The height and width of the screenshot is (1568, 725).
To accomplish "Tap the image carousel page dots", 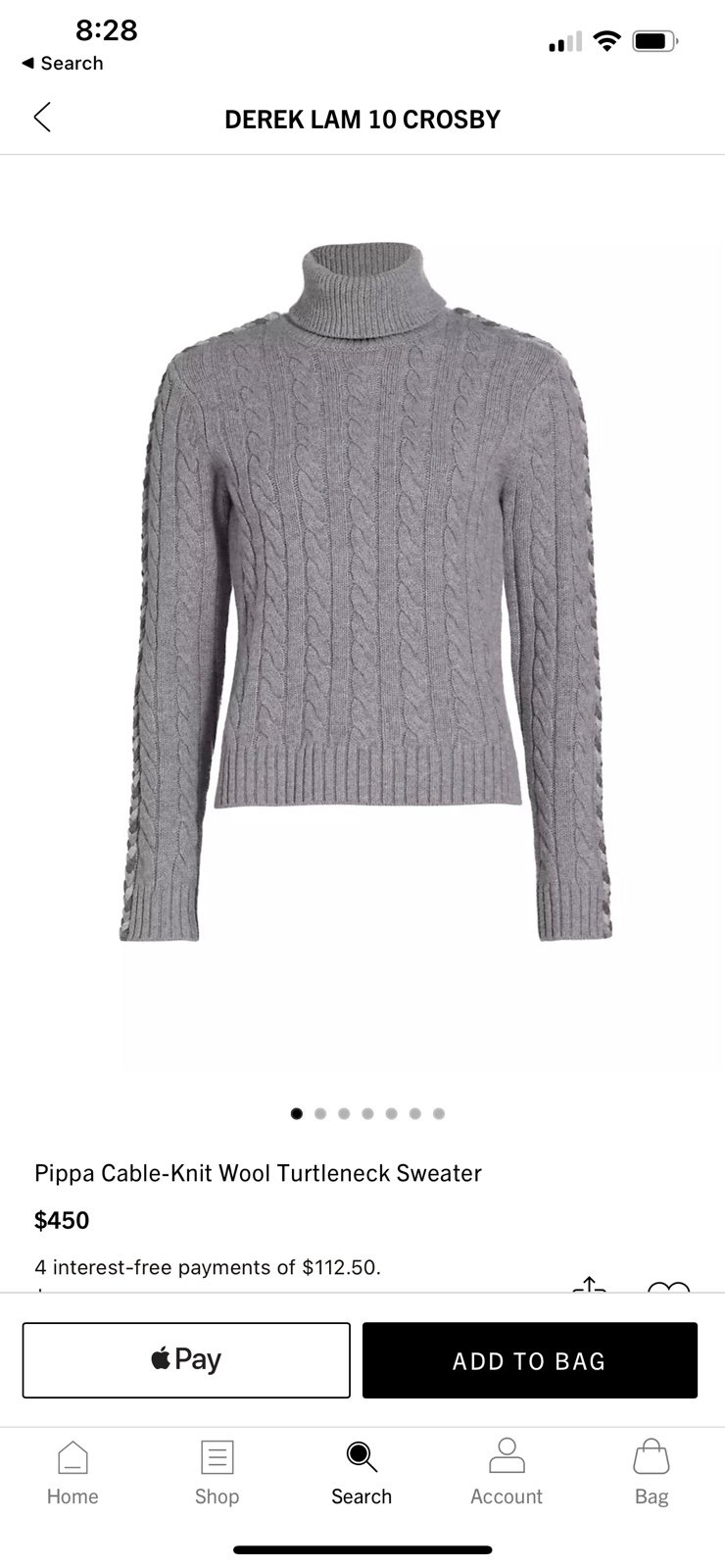I will click(367, 1113).
